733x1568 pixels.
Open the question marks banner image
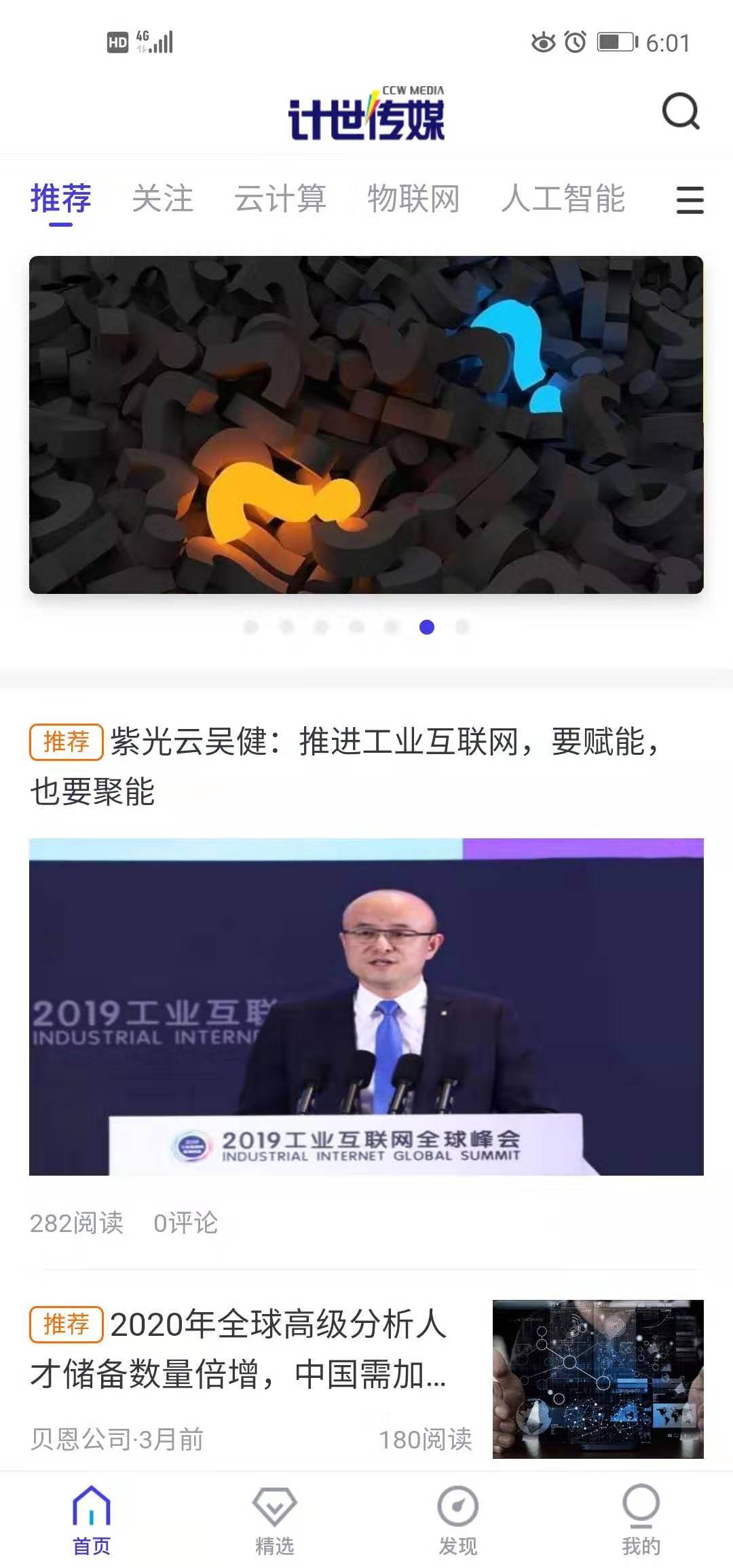(366, 425)
